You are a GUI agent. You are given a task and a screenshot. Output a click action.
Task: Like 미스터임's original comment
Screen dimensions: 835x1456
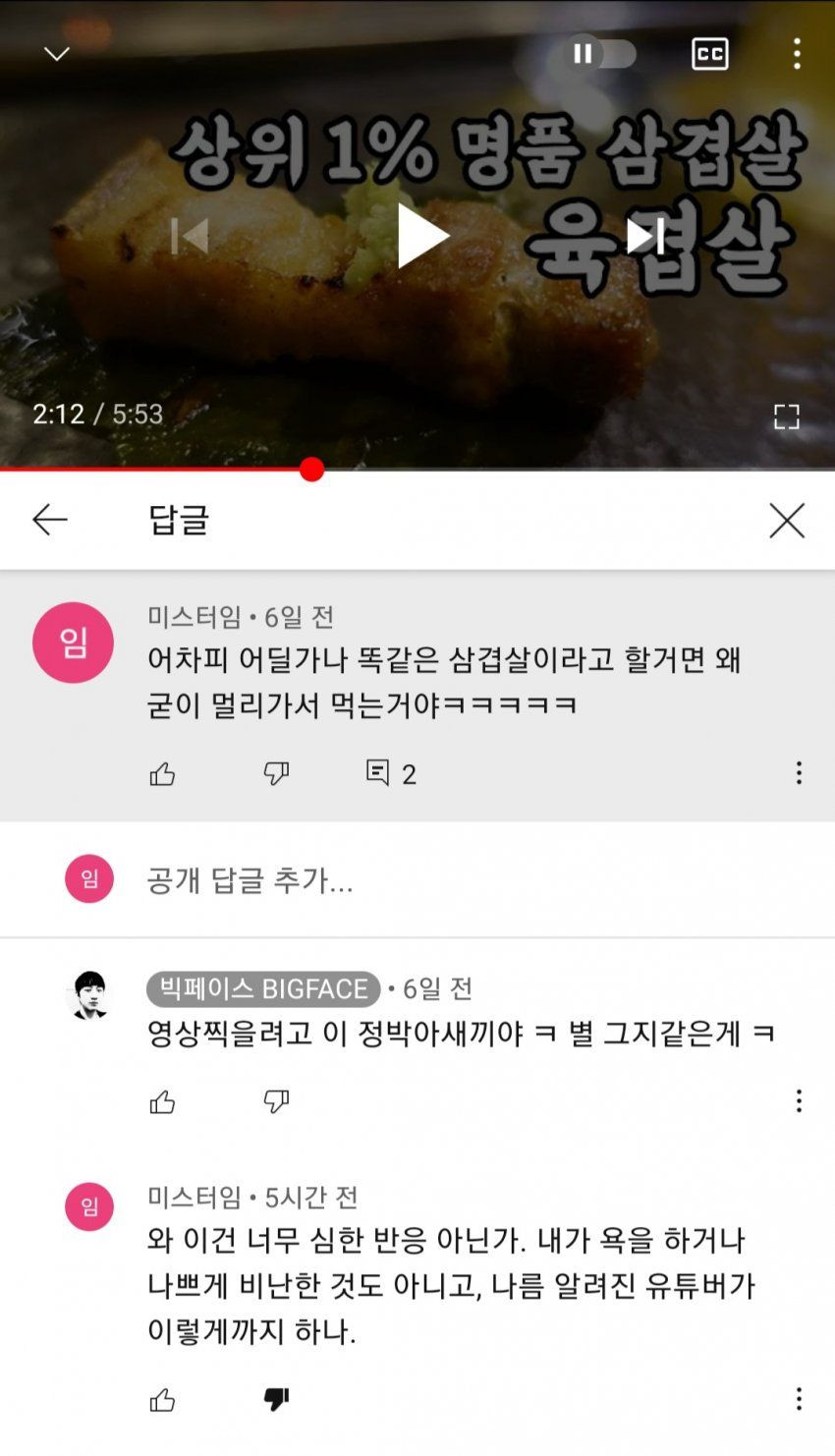pos(162,774)
